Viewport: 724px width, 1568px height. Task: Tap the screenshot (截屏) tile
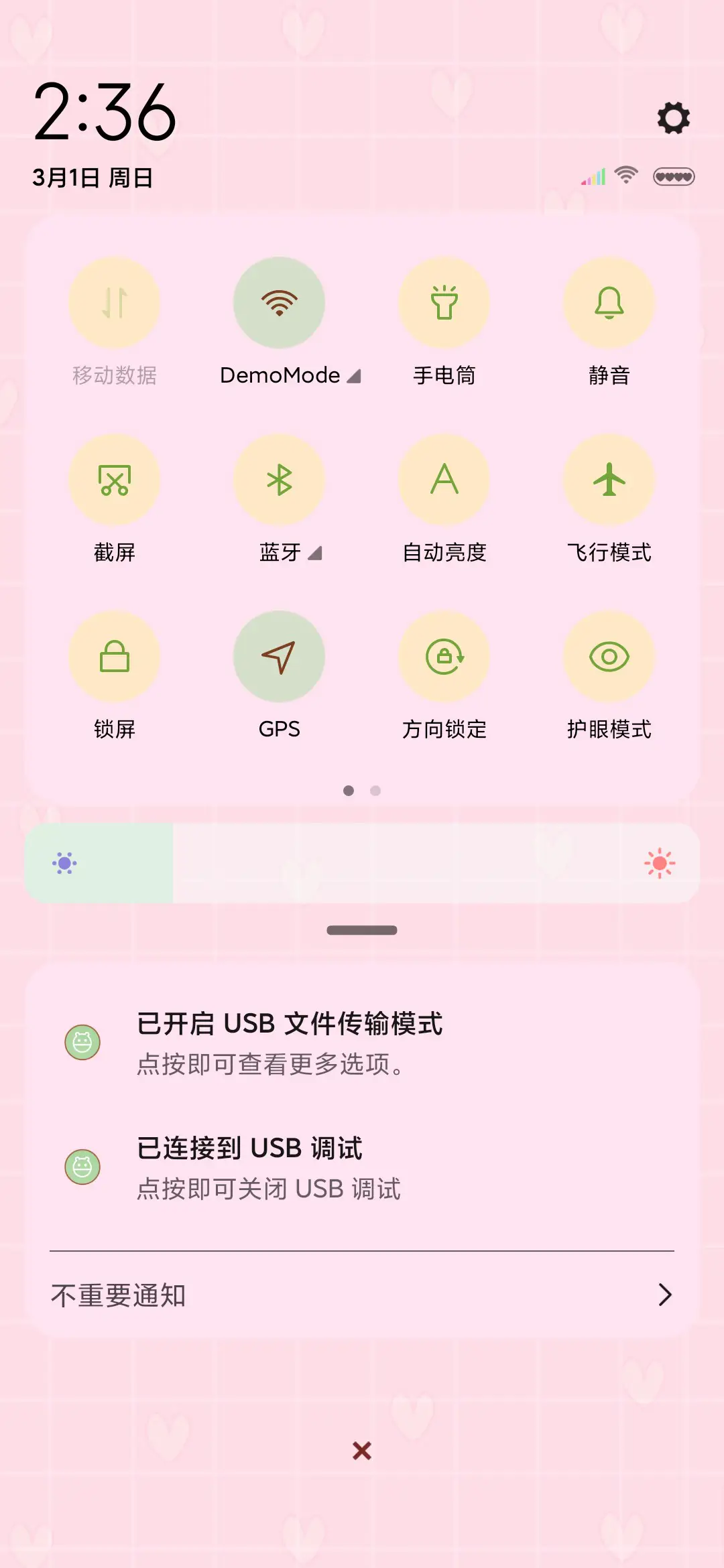click(x=114, y=480)
